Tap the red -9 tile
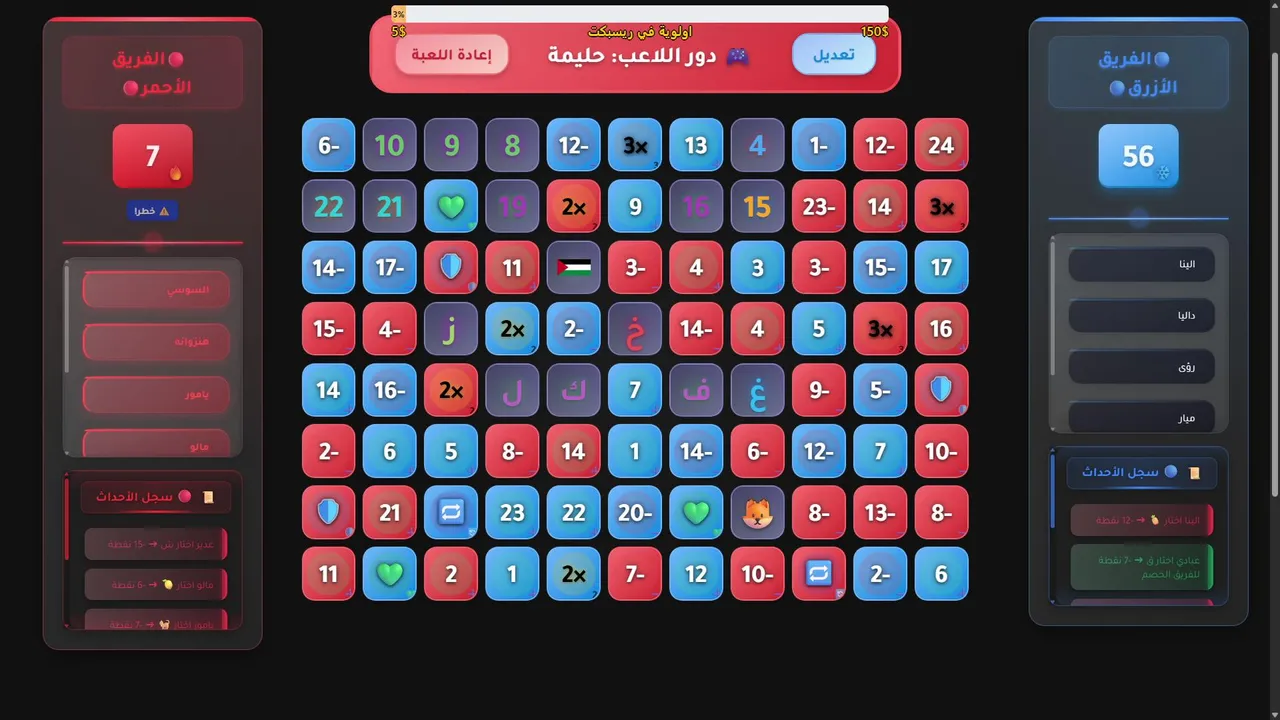 (x=818, y=390)
